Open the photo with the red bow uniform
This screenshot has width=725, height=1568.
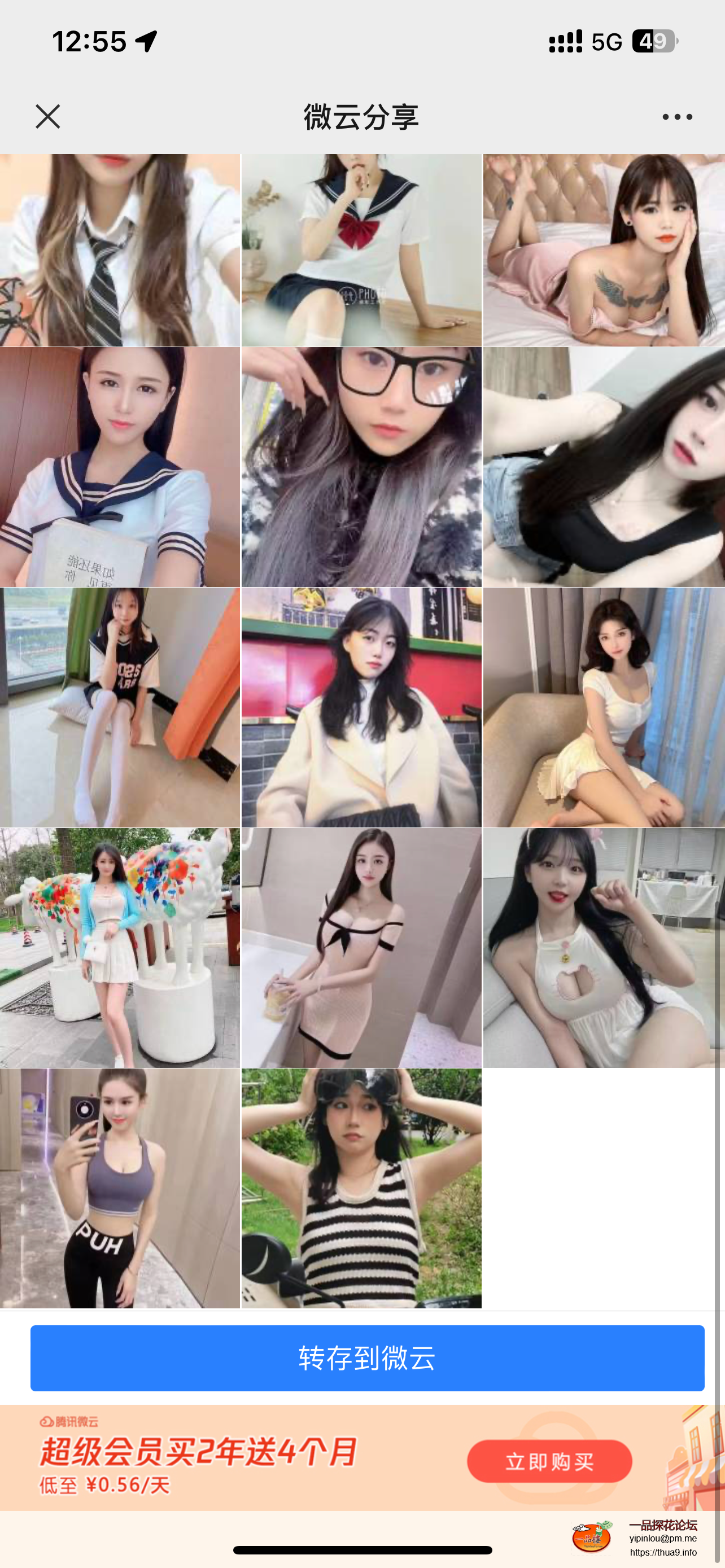pos(361,249)
